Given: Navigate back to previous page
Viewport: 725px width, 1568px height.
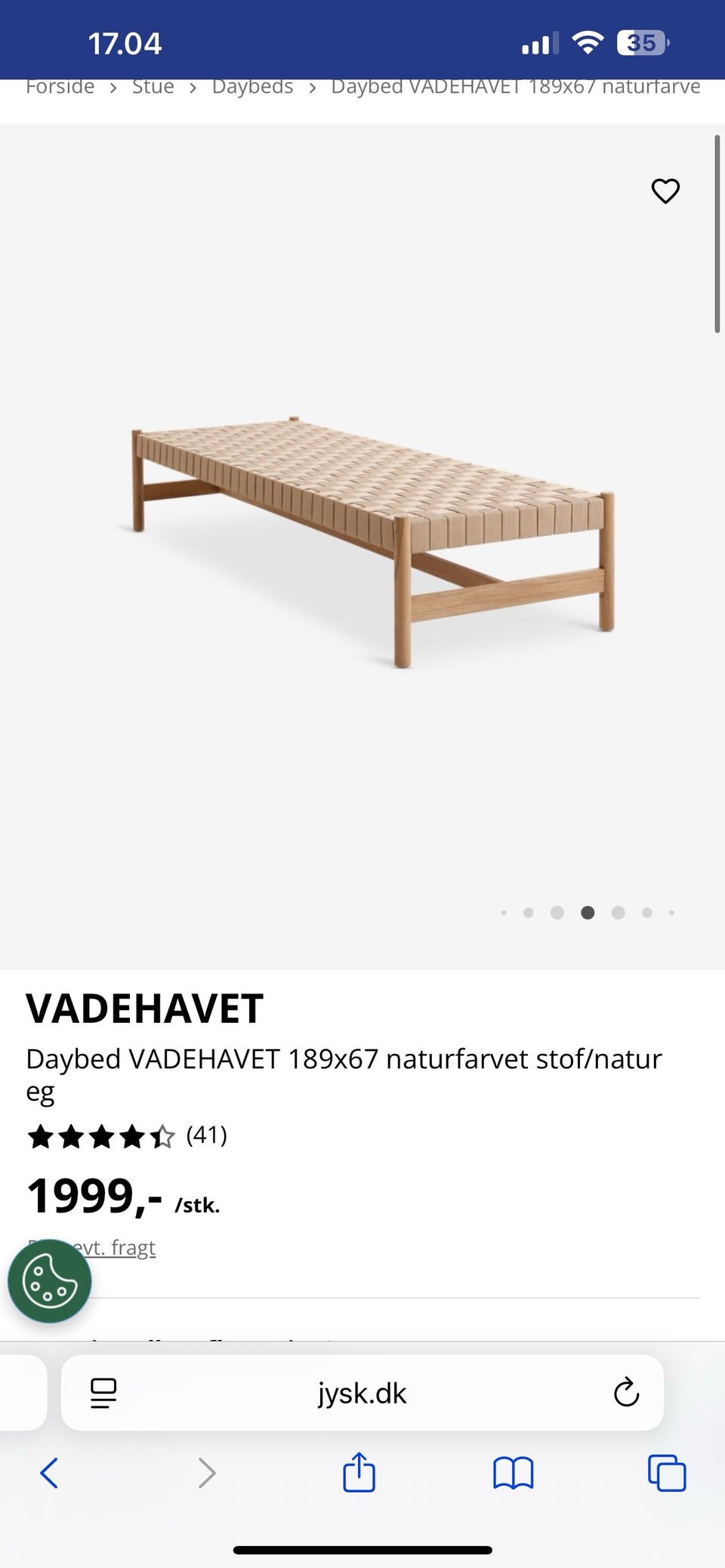Looking at the screenshot, I should click(50, 1472).
